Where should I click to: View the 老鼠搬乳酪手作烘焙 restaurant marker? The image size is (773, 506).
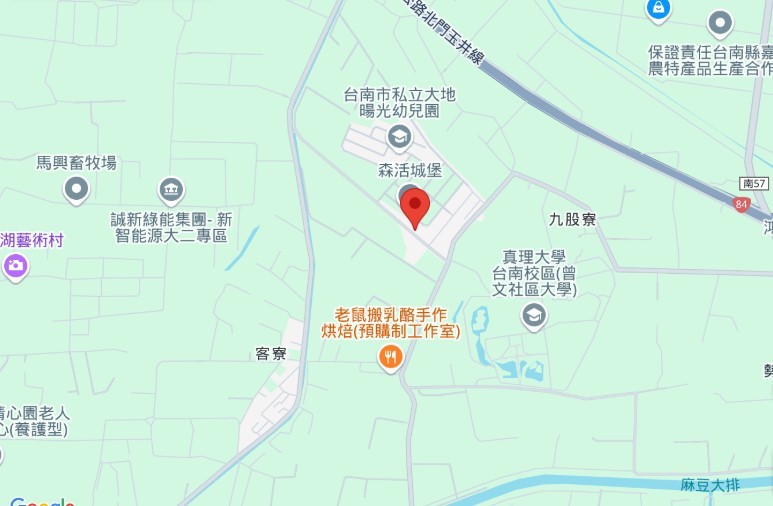click(x=391, y=356)
